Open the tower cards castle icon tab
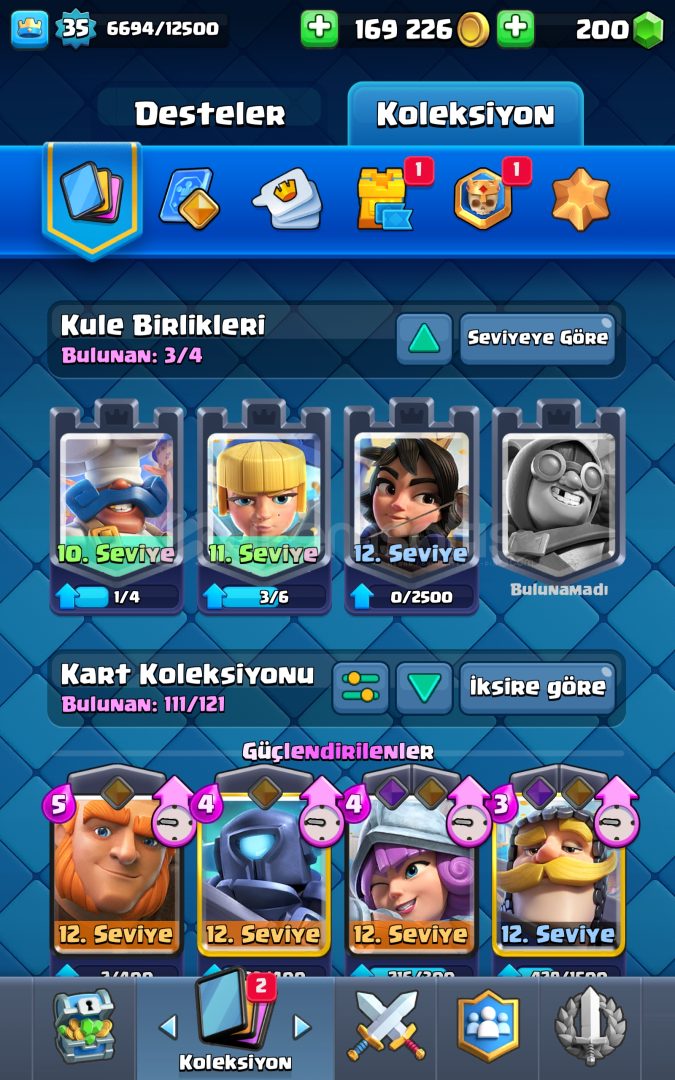Viewport: 675px width, 1080px height. 384,197
